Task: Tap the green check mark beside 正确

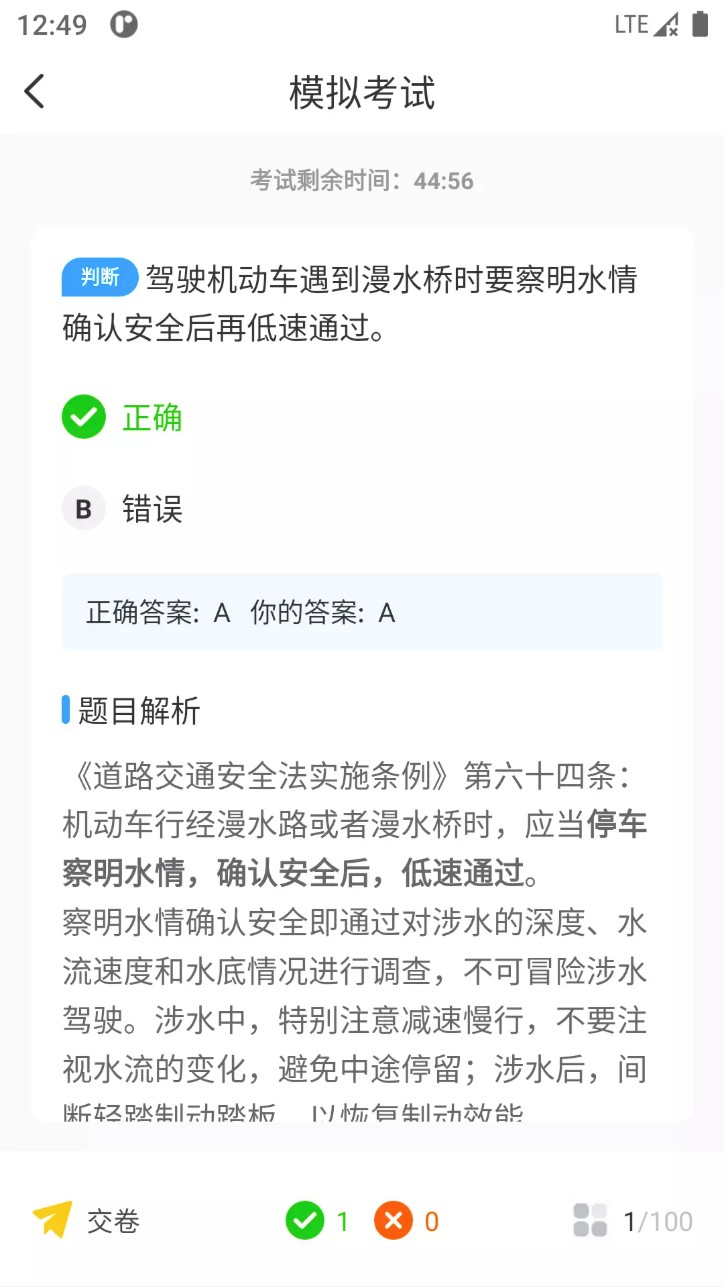Action: pyautogui.click(x=83, y=418)
